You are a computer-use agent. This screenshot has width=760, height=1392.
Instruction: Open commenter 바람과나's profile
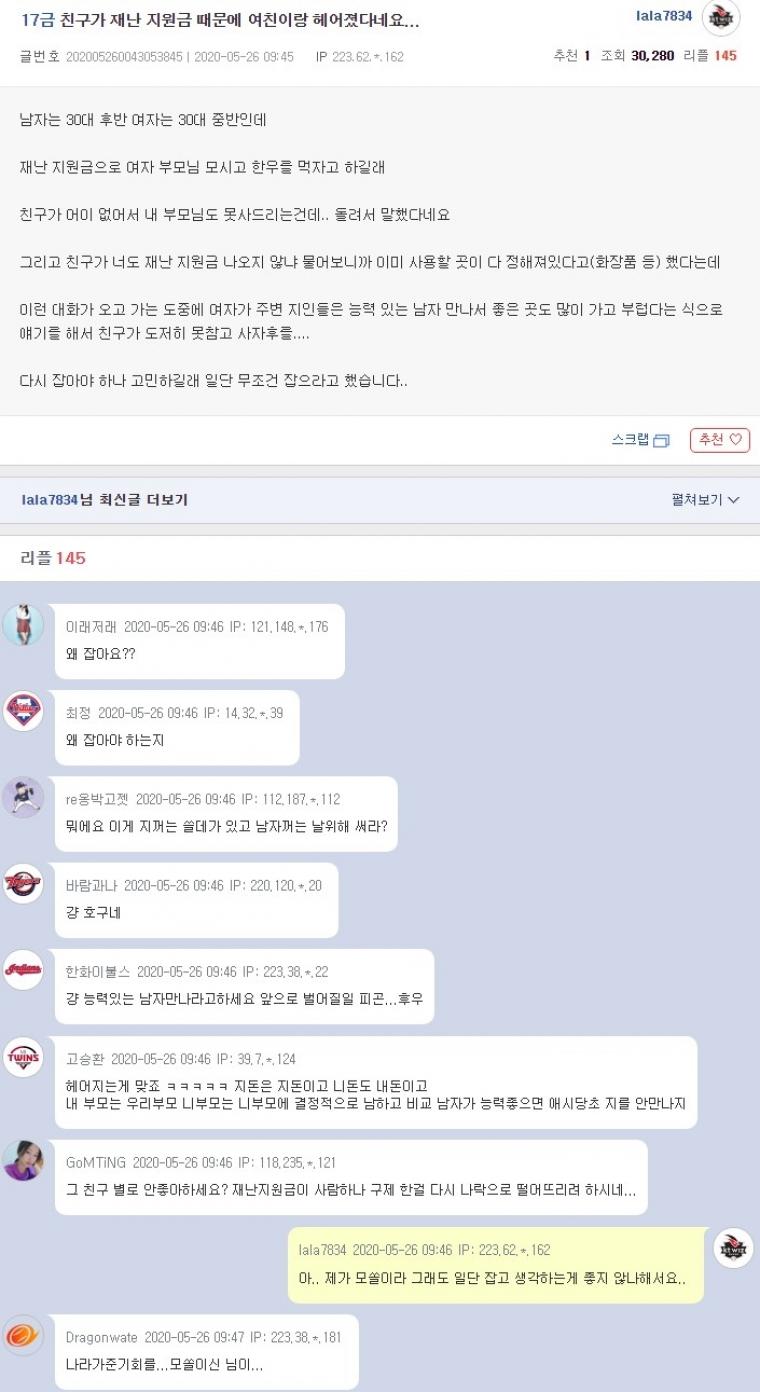[91, 885]
